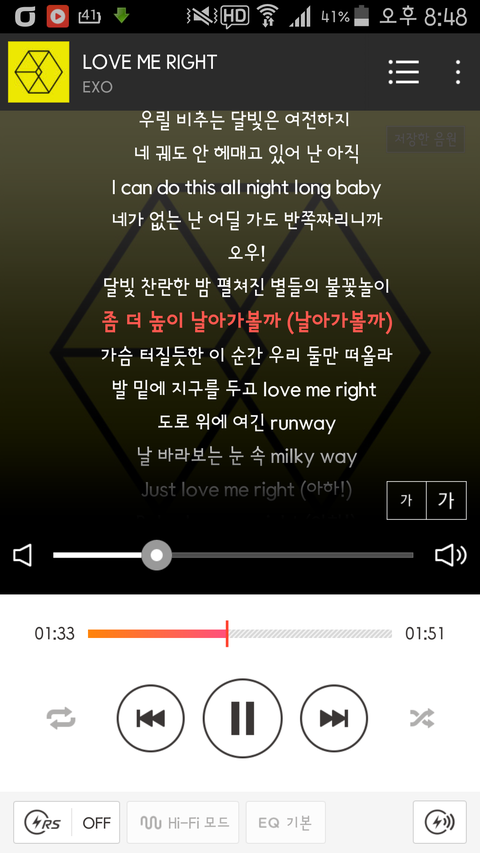Seek within the song progress bar
The image size is (480, 853).
pyautogui.click(x=240, y=633)
